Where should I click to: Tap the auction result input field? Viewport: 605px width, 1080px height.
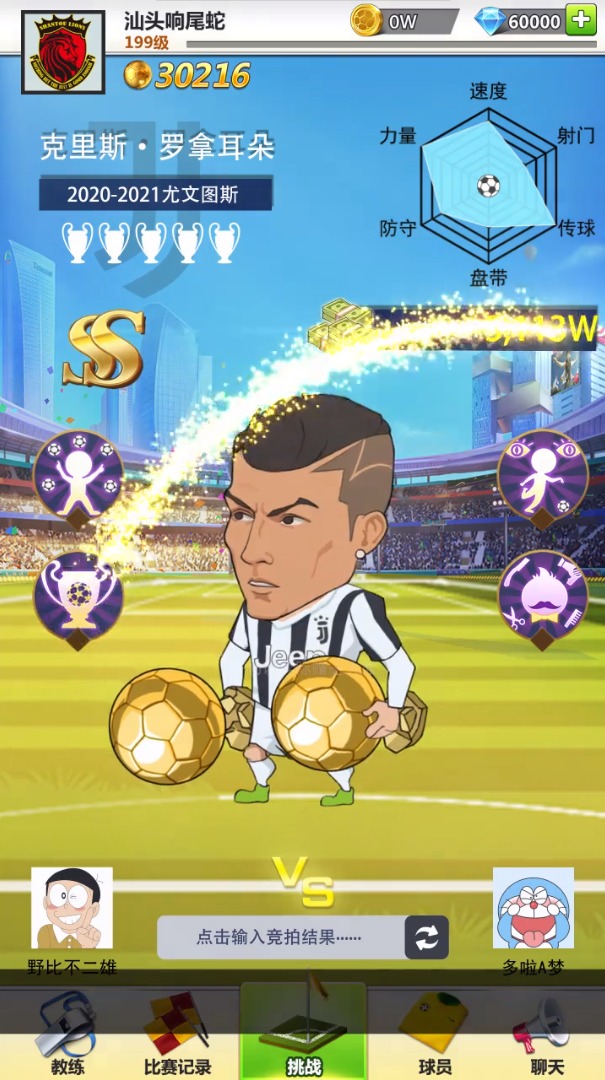(280, 938)
